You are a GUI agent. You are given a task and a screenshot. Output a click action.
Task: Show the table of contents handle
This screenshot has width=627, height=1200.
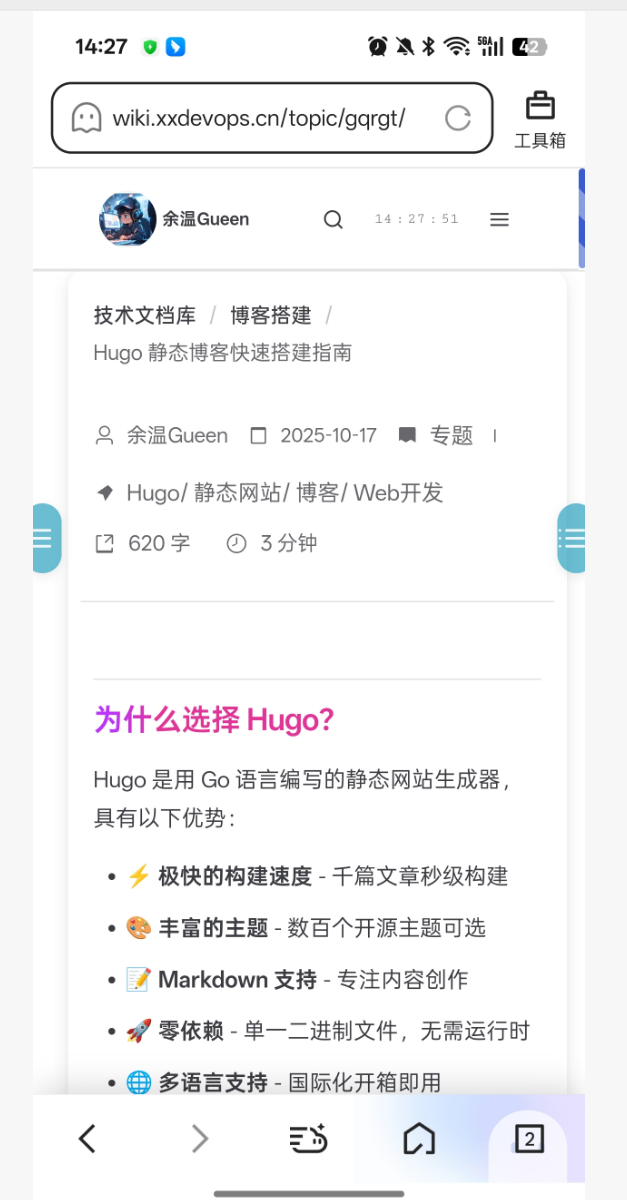tap(572, 538)
